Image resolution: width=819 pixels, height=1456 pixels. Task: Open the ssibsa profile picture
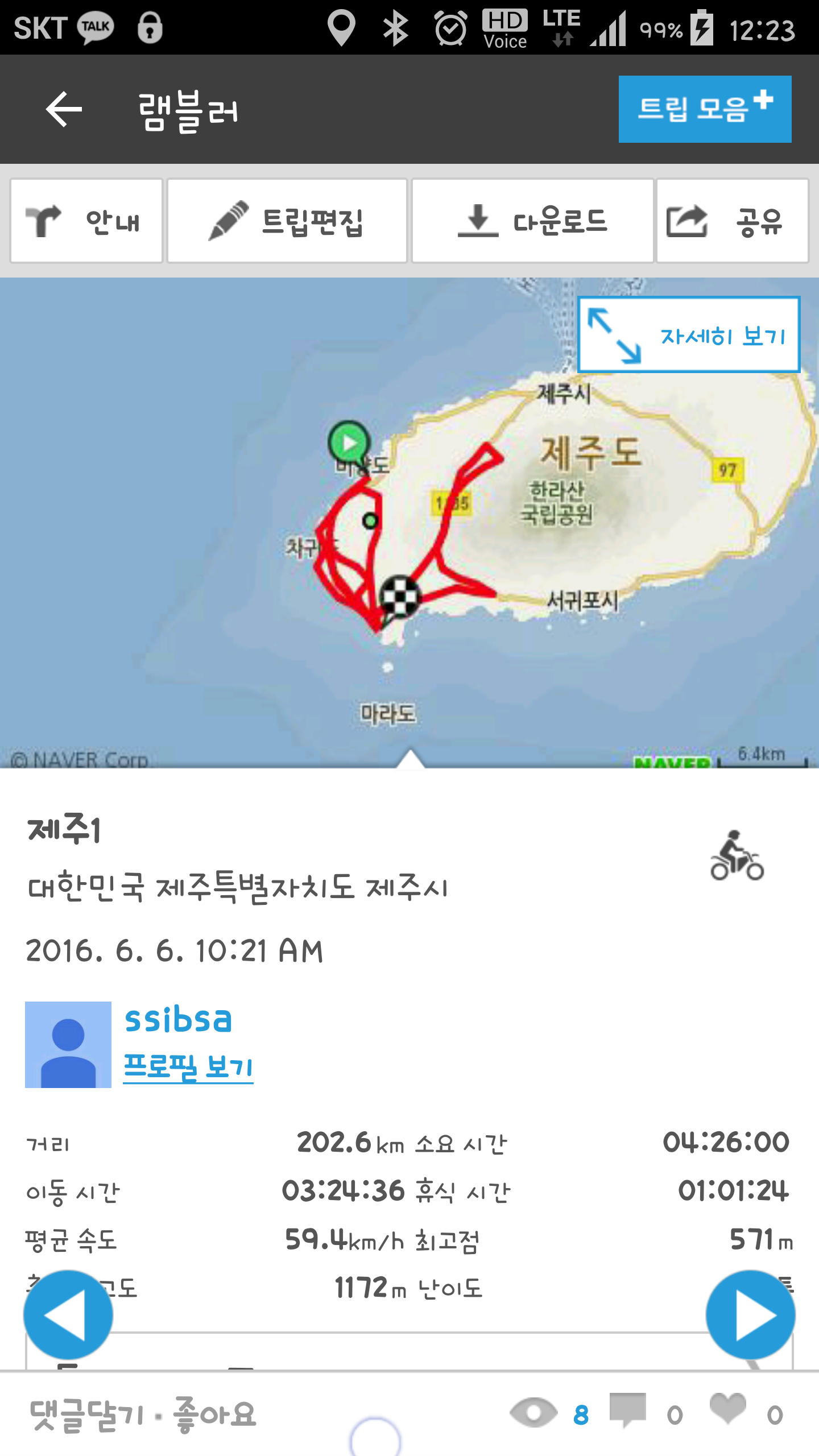coord(68,1044)
